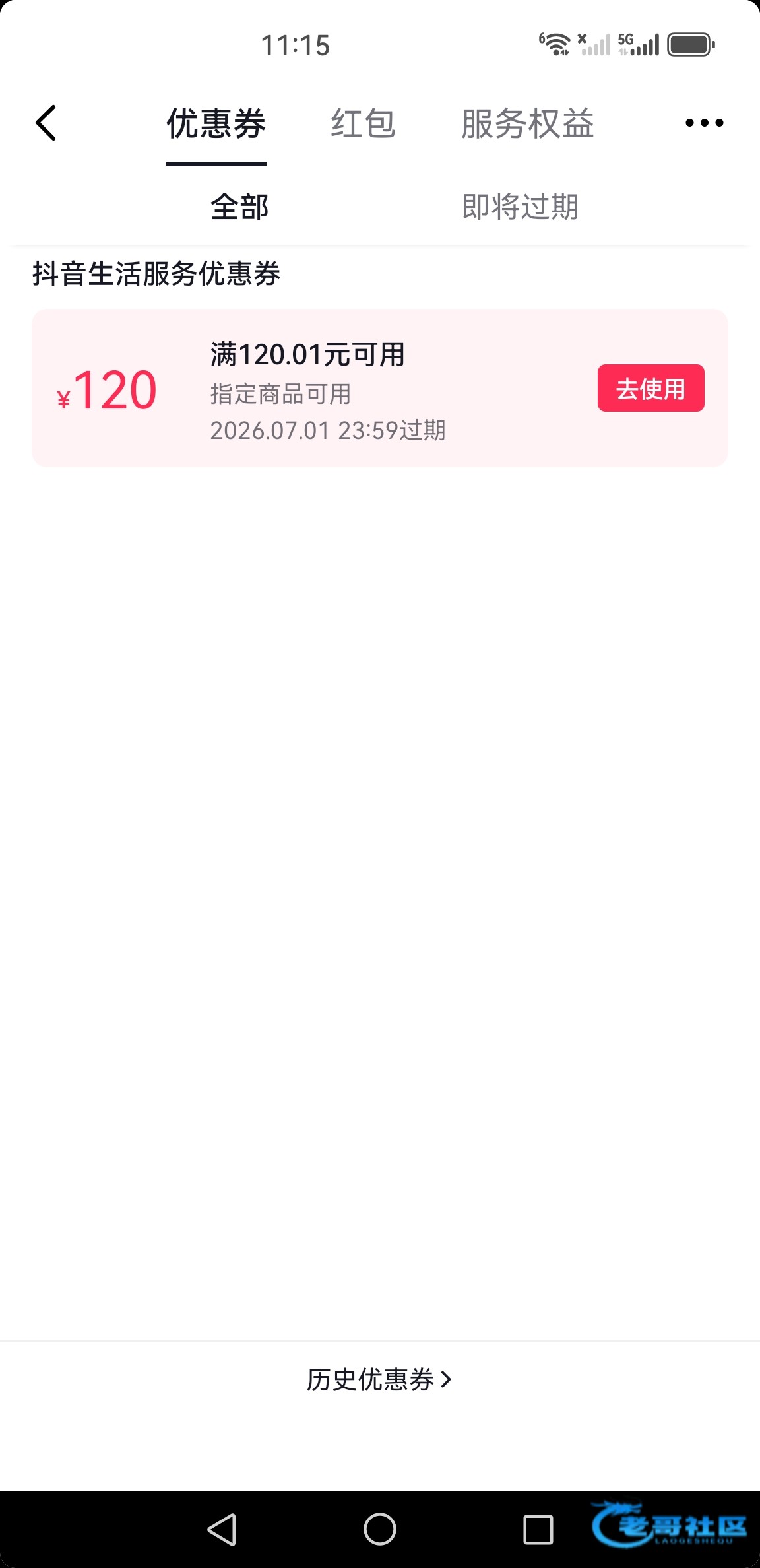
Task: Open recent apps with the square button
Action: 538,1529
